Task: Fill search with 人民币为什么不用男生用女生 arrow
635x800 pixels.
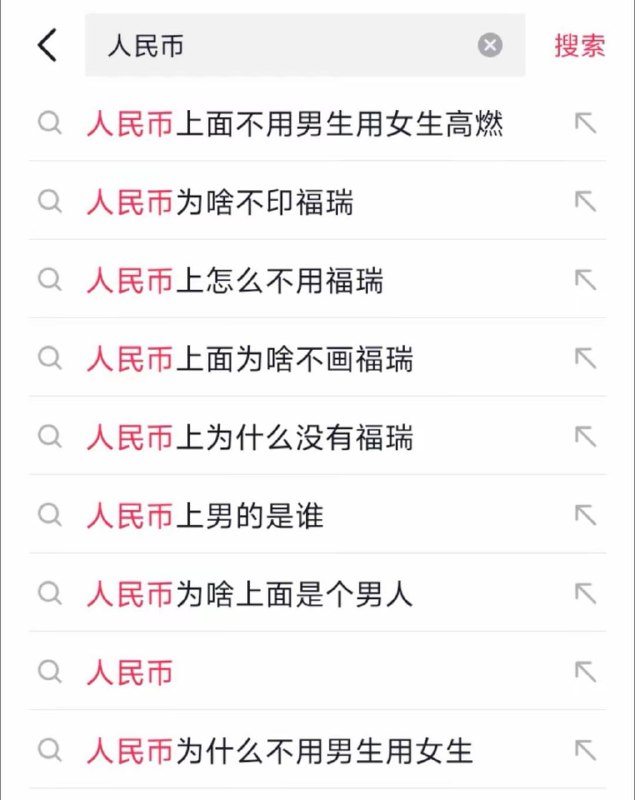Action: click(585, 750)
